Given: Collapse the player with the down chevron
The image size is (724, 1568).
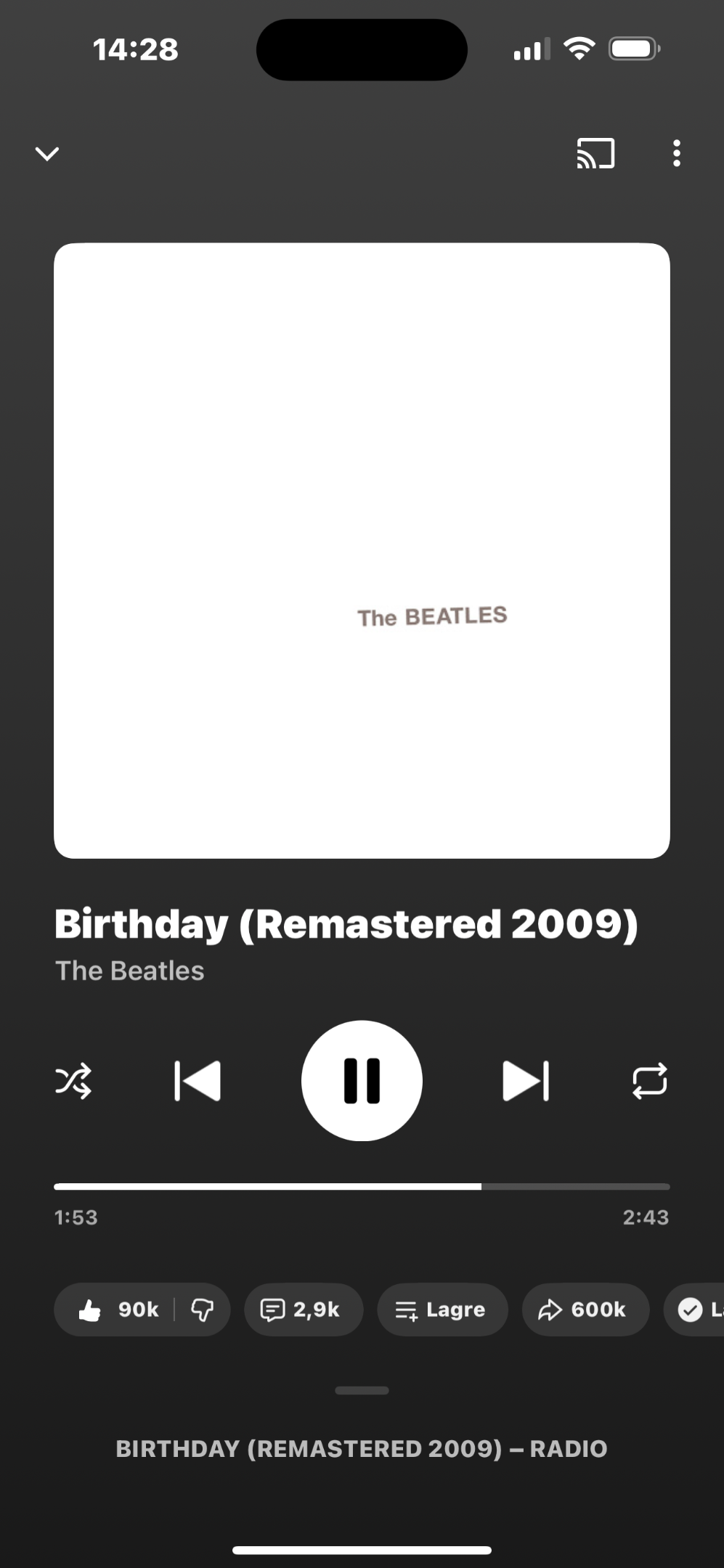Looking at the screenshot, I should tap(47, 154).
